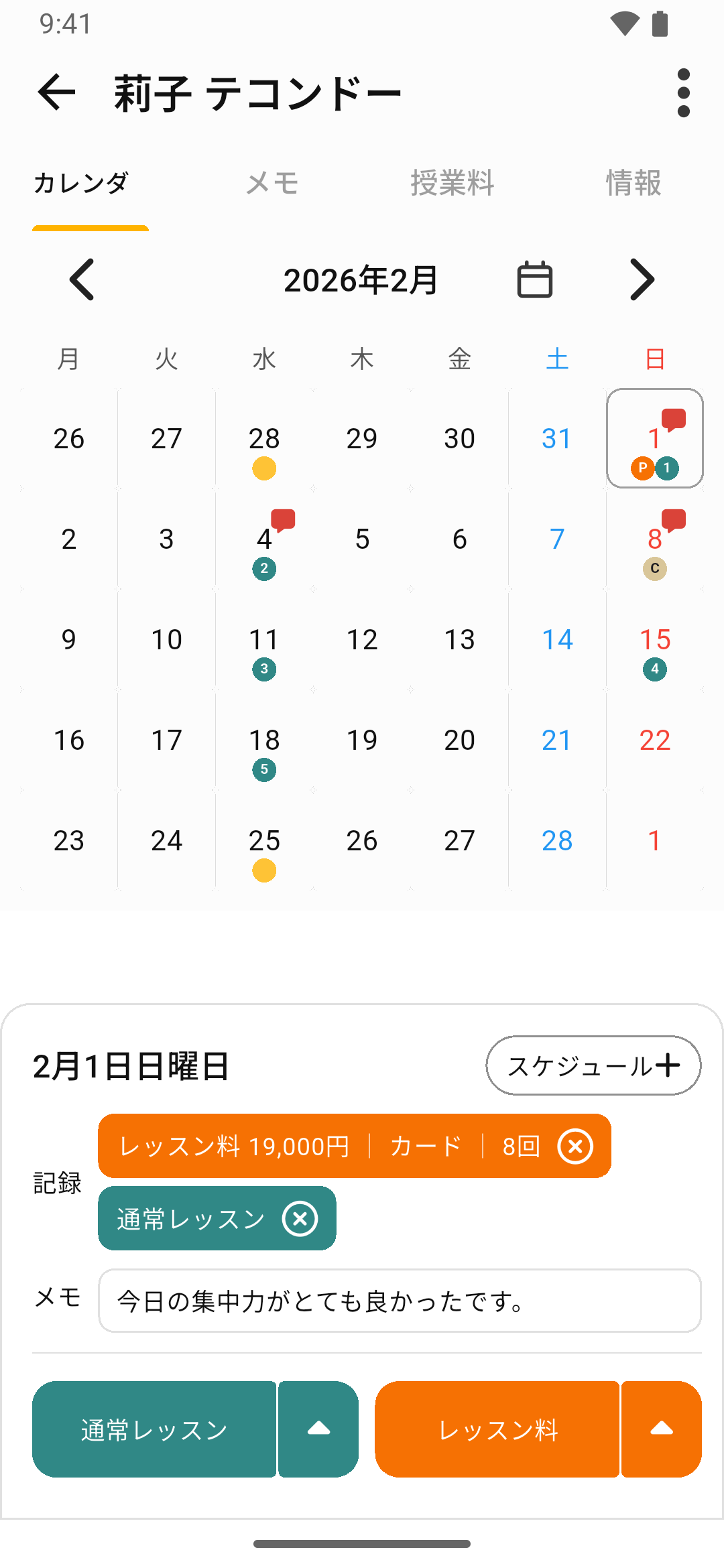This screenshot has height=1568, width=724.
Task: Switch to the メモ tab
Action: point(271,183)
